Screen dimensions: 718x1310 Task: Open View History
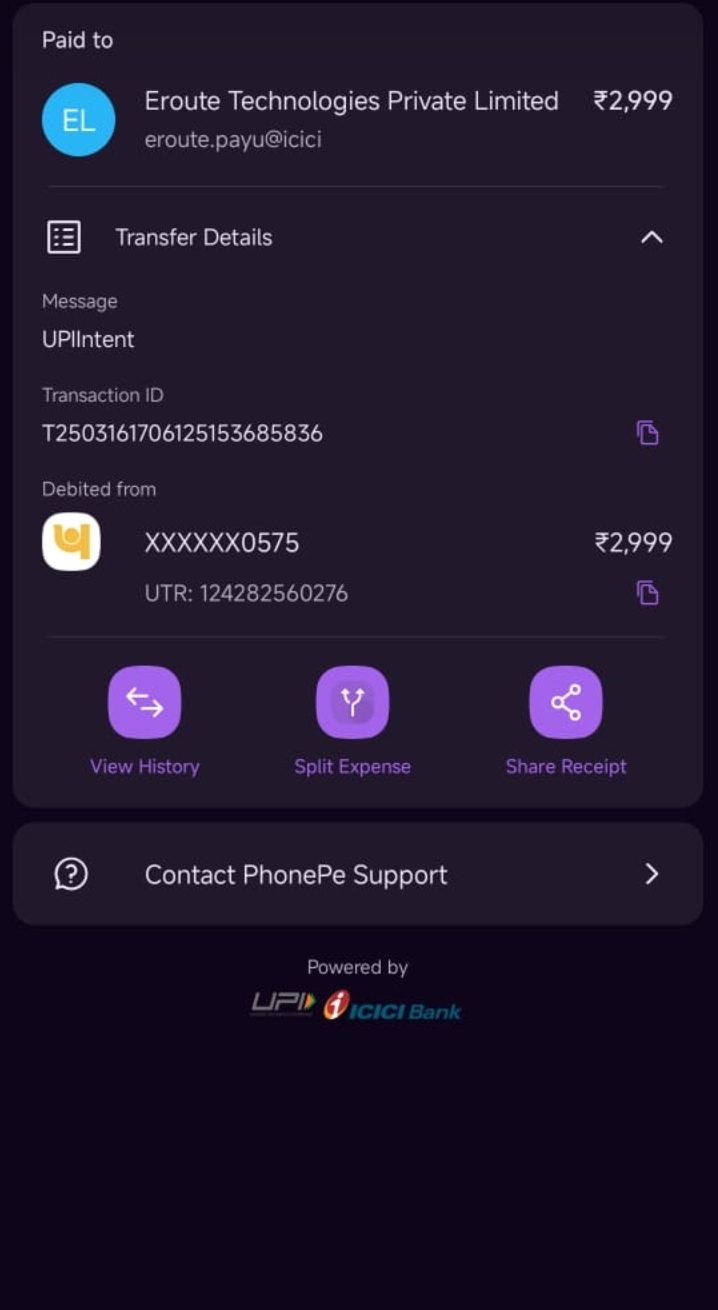tap(145, 703)
